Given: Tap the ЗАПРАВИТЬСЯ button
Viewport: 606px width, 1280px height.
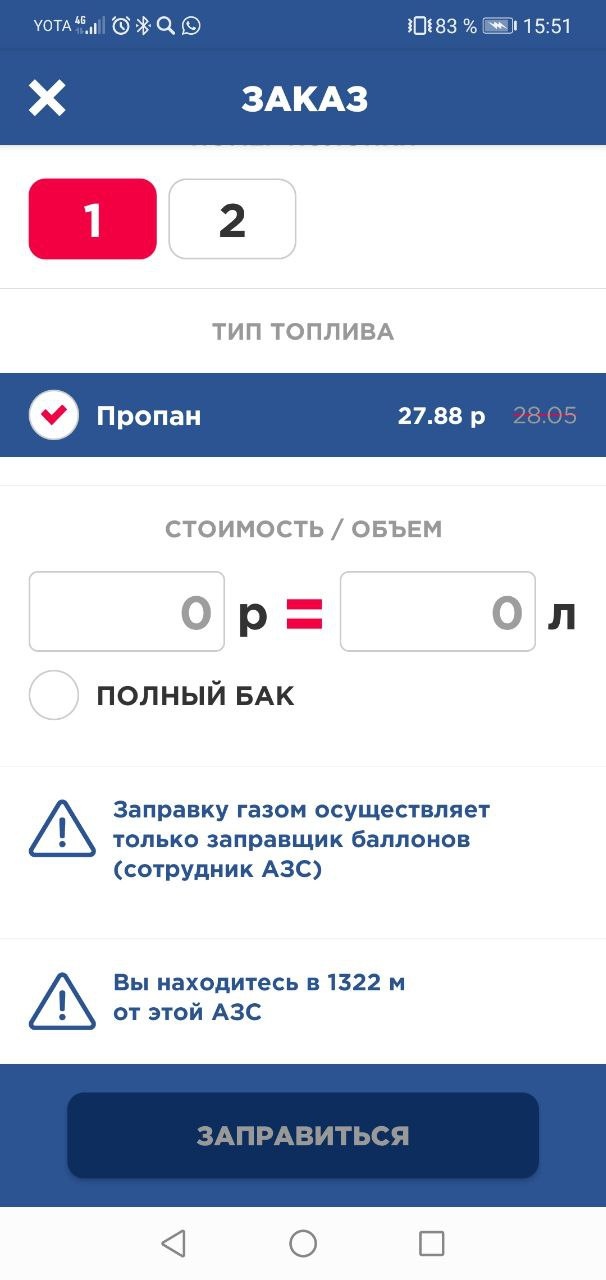Looking at the screenshot, I should pos(303,1135).
